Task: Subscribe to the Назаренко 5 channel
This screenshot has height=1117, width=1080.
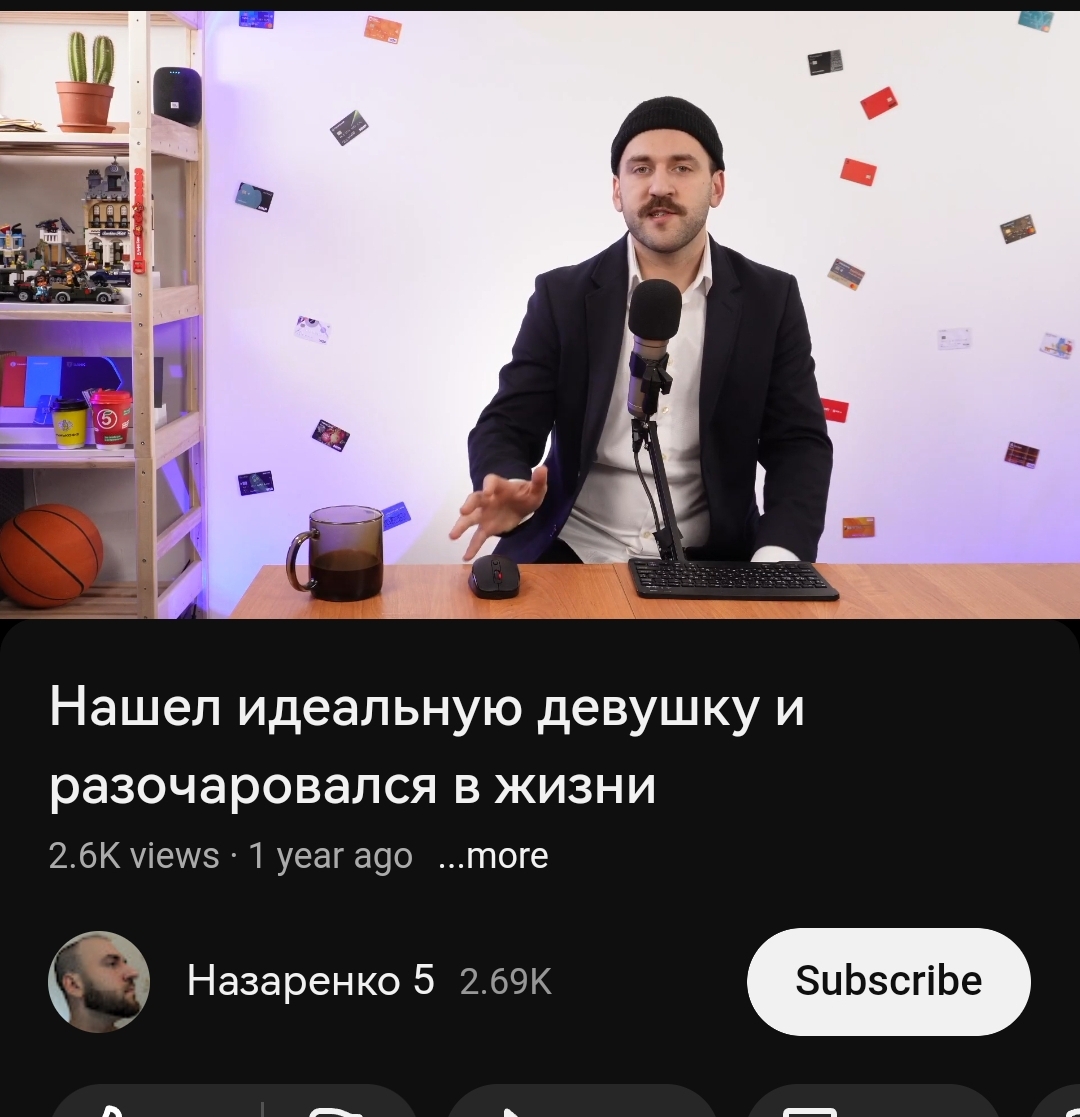Action: click(888, 981)
